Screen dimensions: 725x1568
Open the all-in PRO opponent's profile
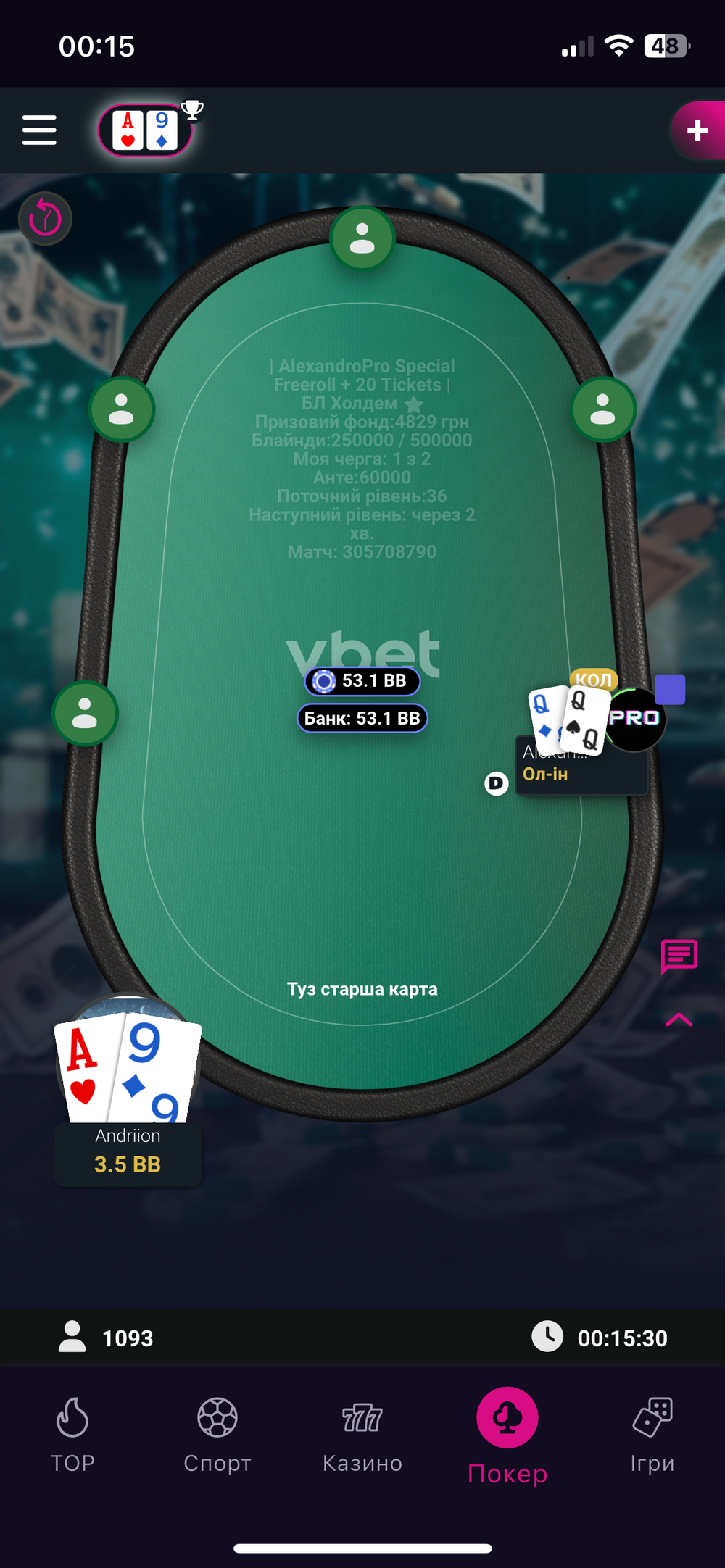pyautogui.click(x=634, y=719)
